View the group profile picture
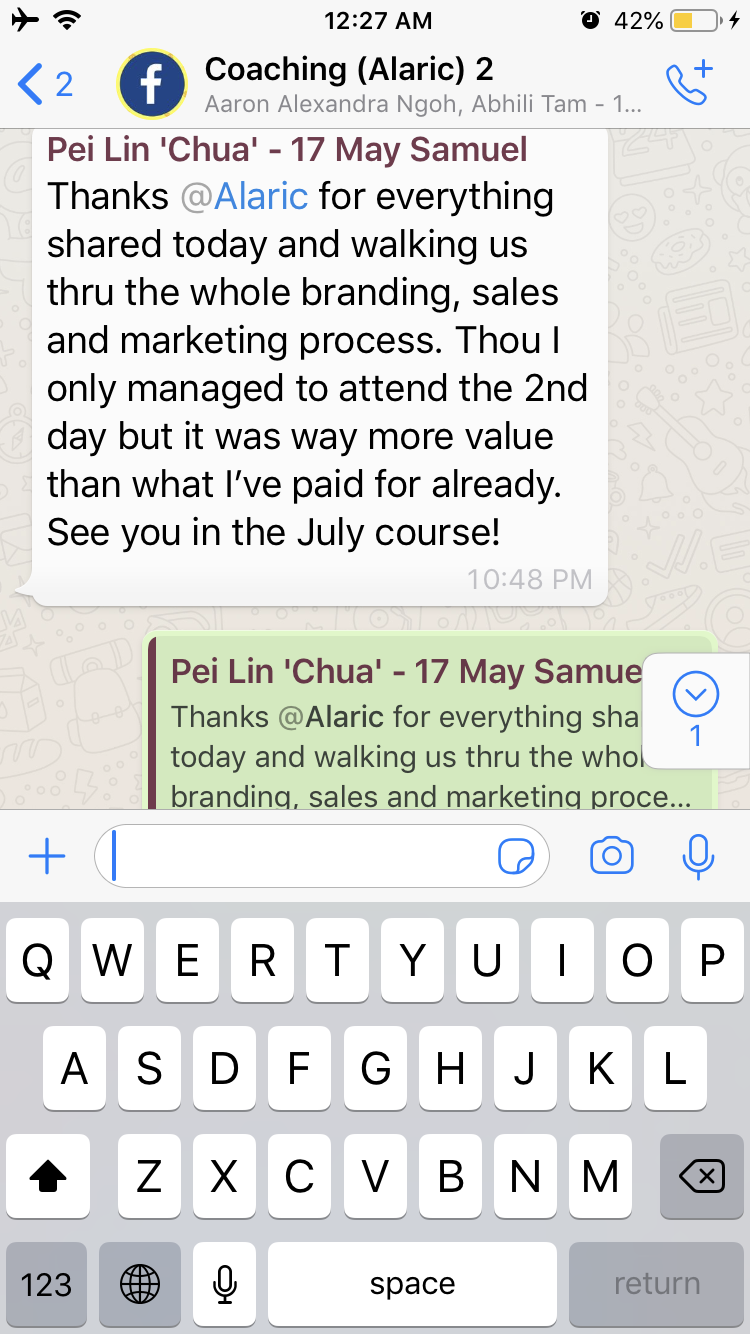The image size is (750, 1334). pyautogui.click(x=152, y=84)
